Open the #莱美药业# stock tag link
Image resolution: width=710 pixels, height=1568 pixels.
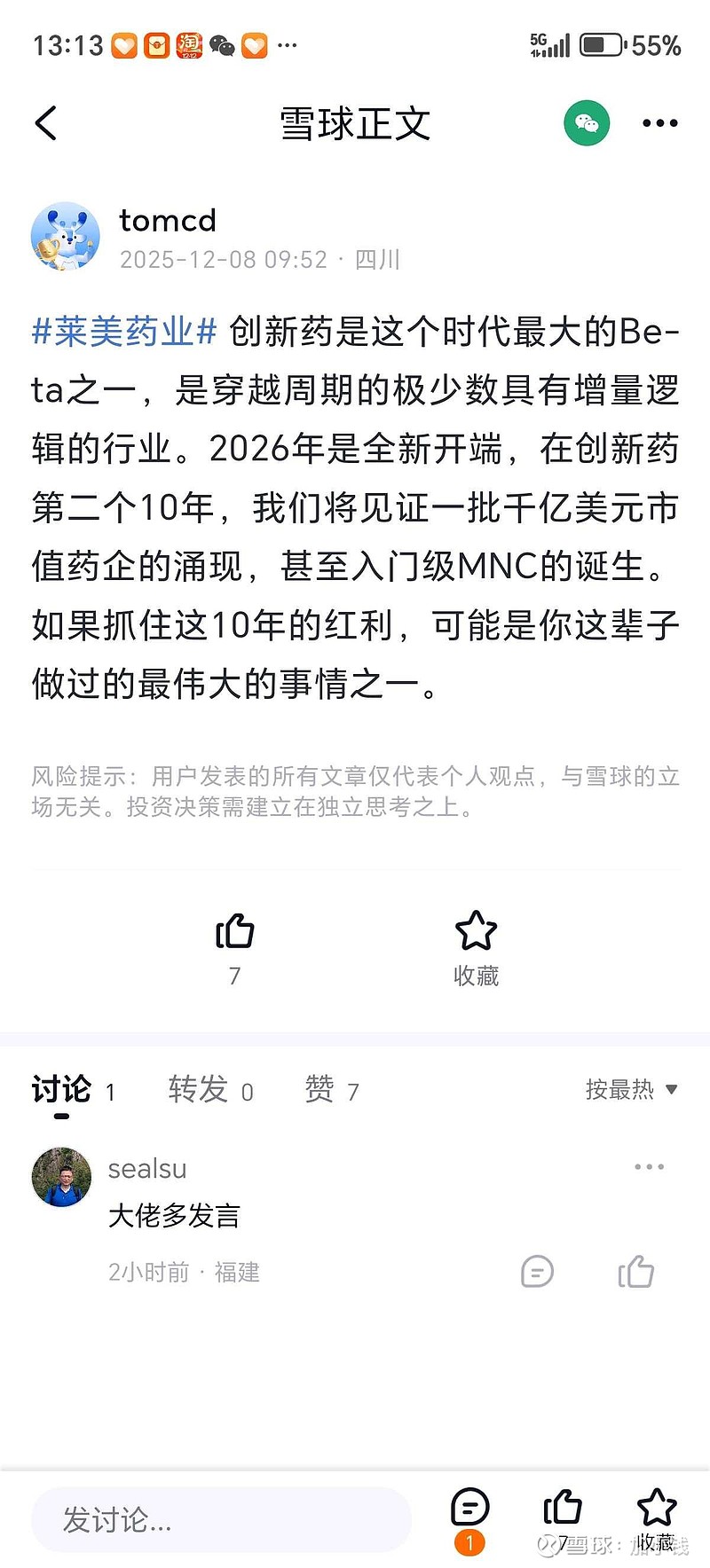(124, 332)
